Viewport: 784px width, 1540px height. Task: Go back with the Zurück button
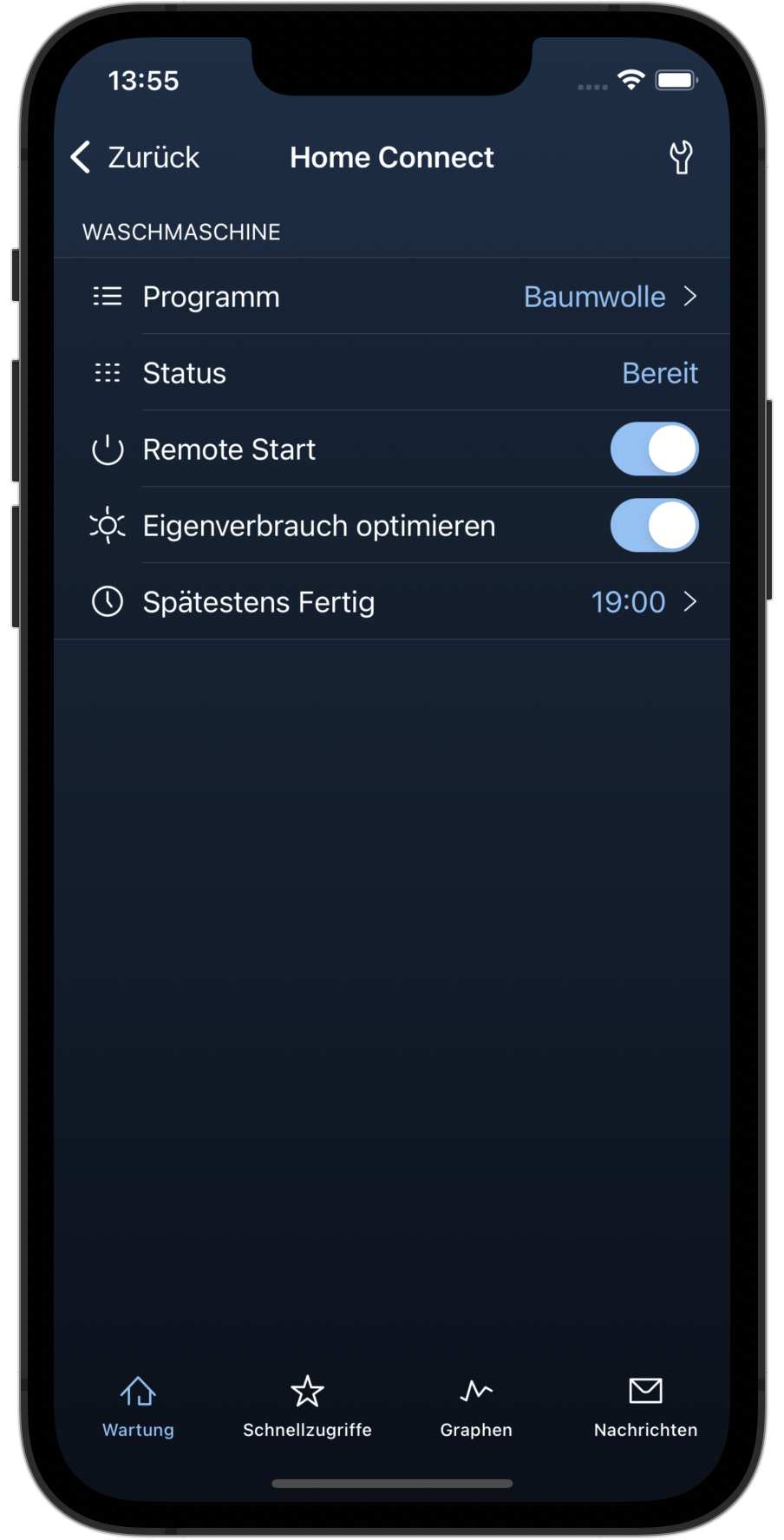coord(135,157)
